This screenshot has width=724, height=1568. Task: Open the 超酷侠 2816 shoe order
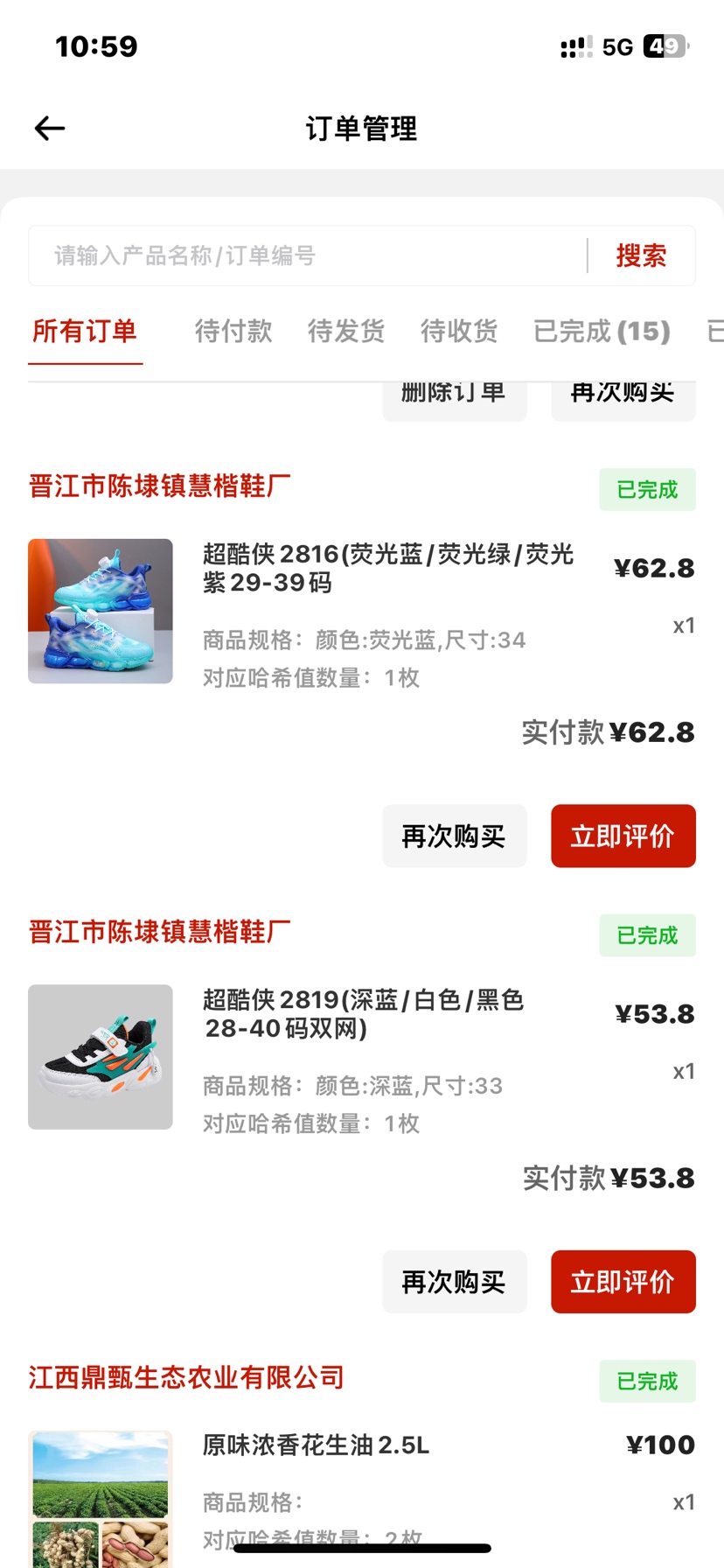click(387, 569)
